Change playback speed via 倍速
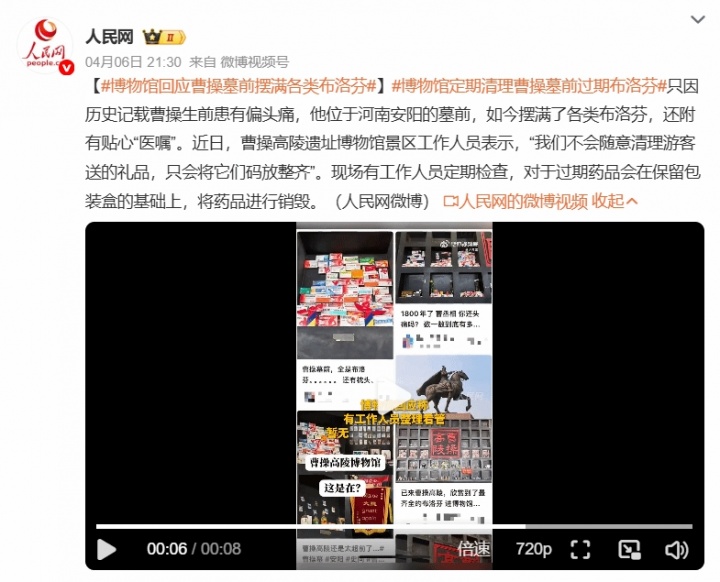This screenshot has width=720, height=582. click(474, 549)
